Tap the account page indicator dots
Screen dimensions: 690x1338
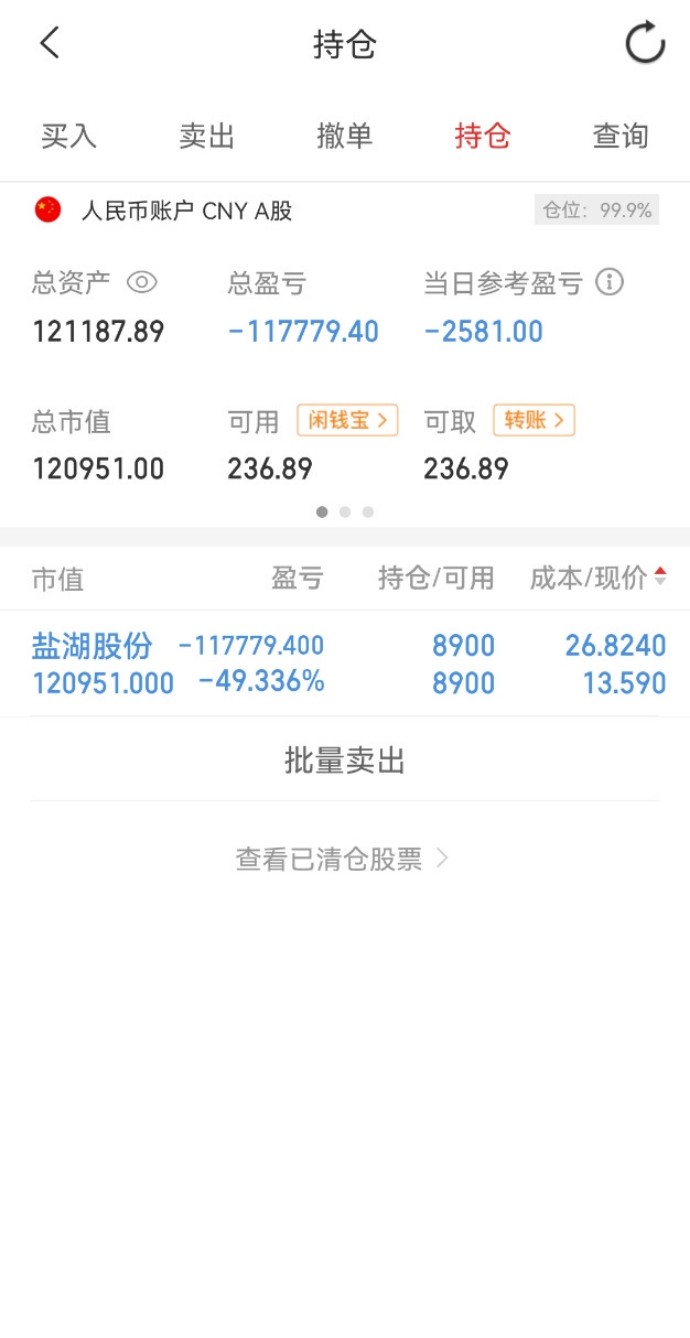(x=345, y=512)
